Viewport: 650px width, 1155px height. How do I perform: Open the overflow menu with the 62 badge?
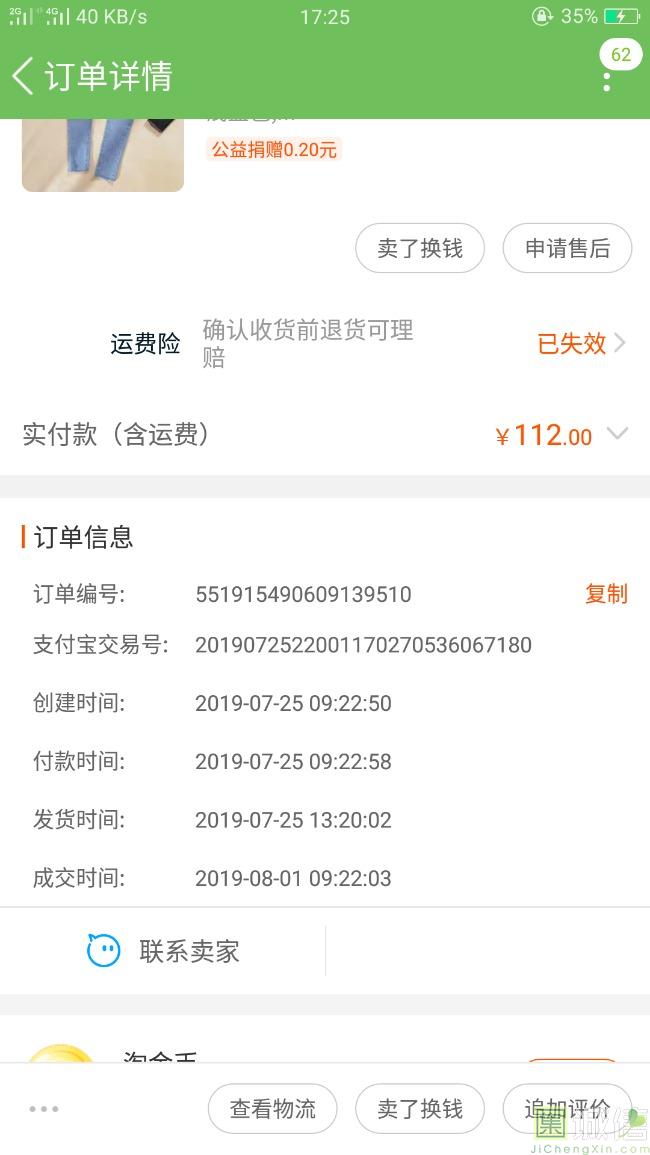tap(607, 80)
